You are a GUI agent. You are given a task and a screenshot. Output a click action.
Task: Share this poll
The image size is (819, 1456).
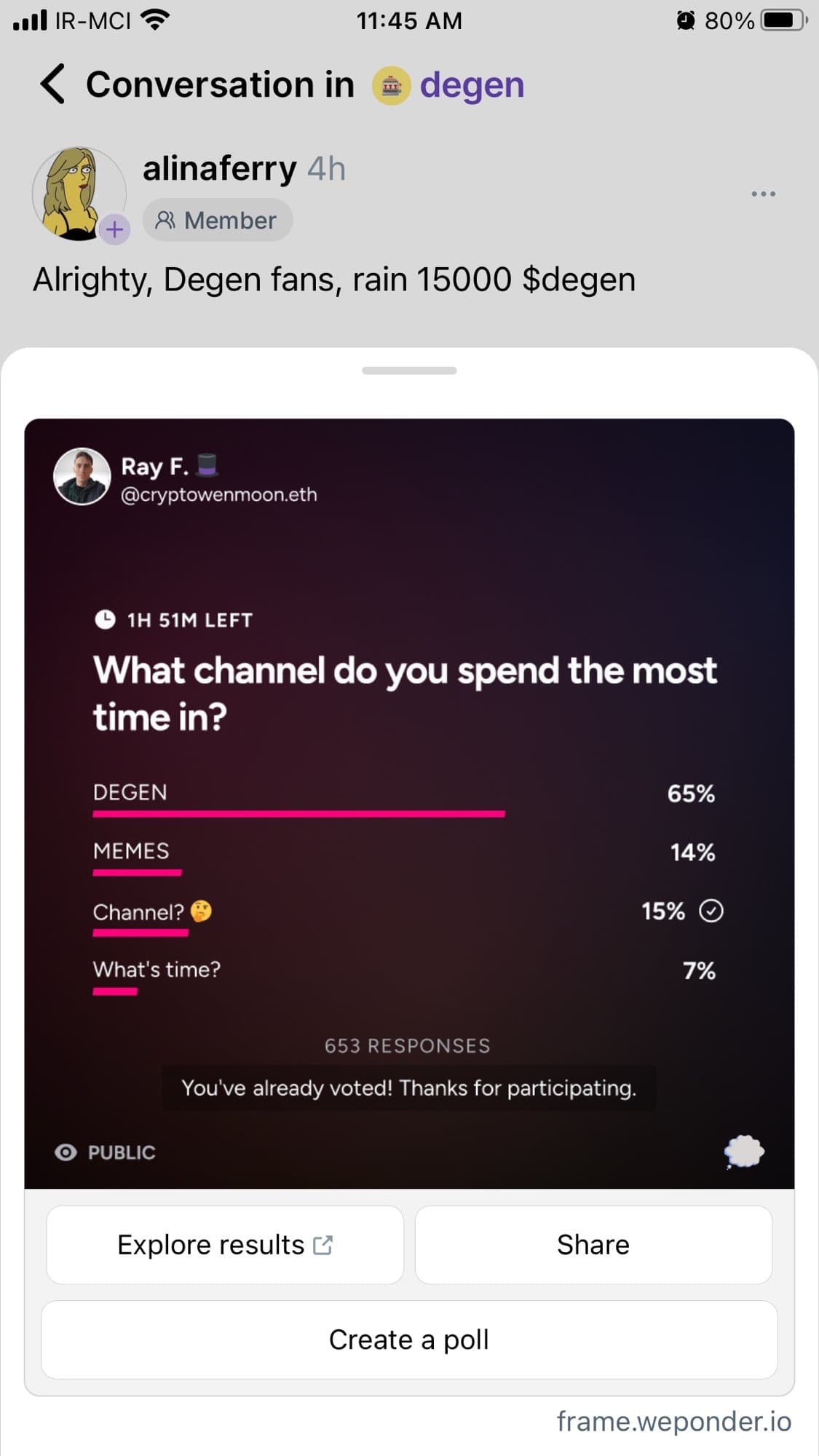pos(593,1245)
